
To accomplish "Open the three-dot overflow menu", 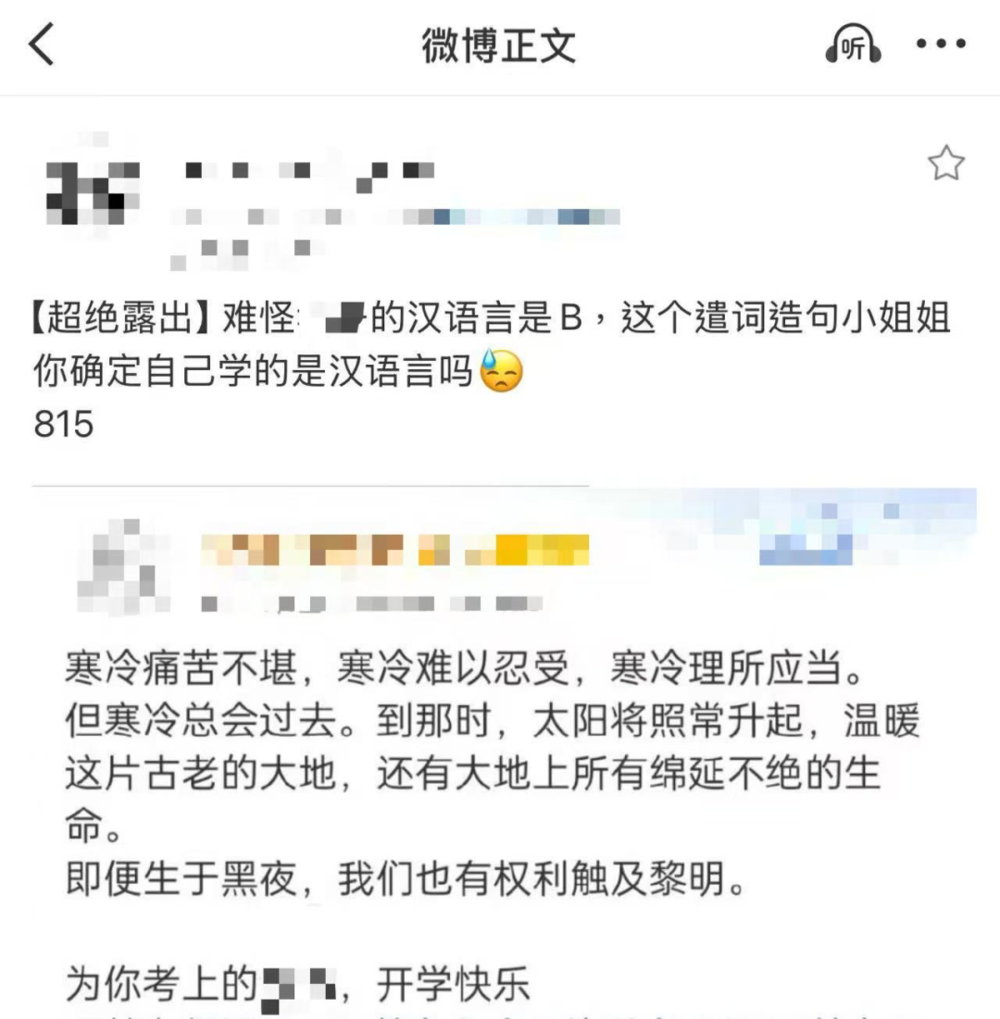I will 941,46.
